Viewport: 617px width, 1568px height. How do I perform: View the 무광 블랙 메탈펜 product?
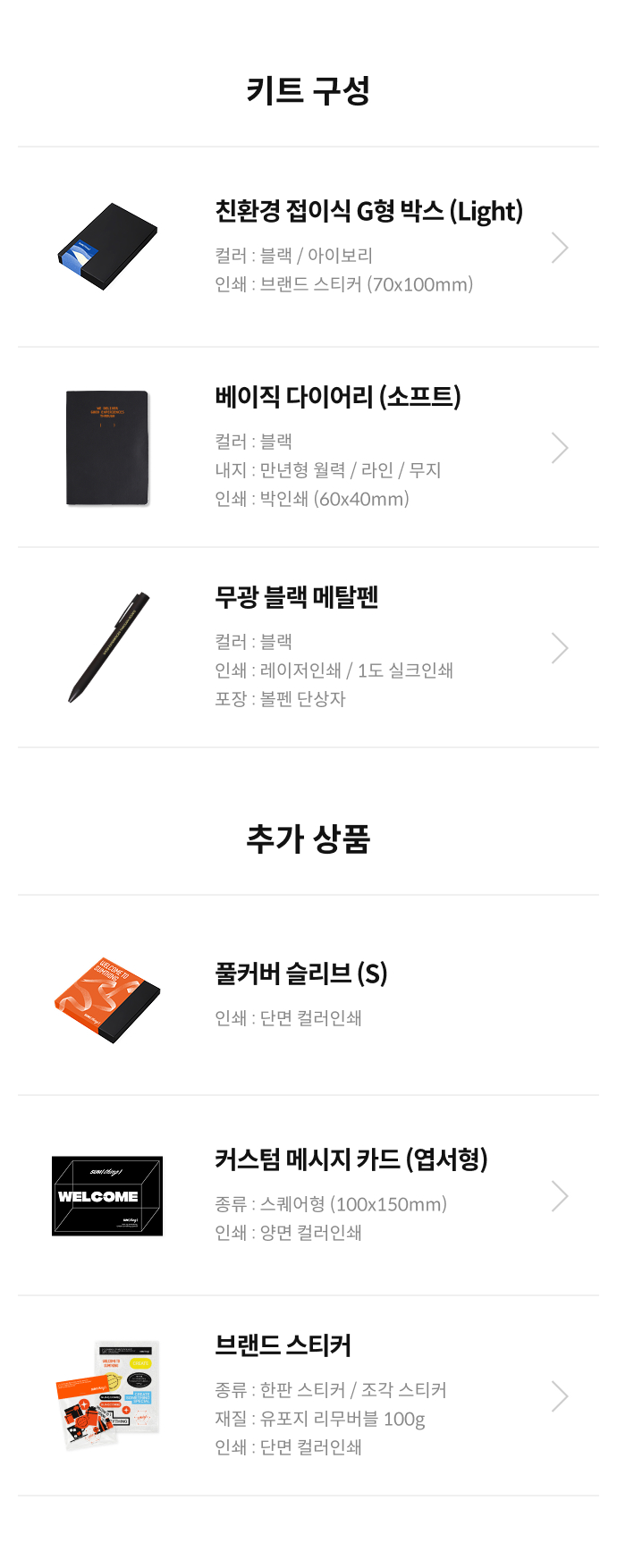(308, 648)
